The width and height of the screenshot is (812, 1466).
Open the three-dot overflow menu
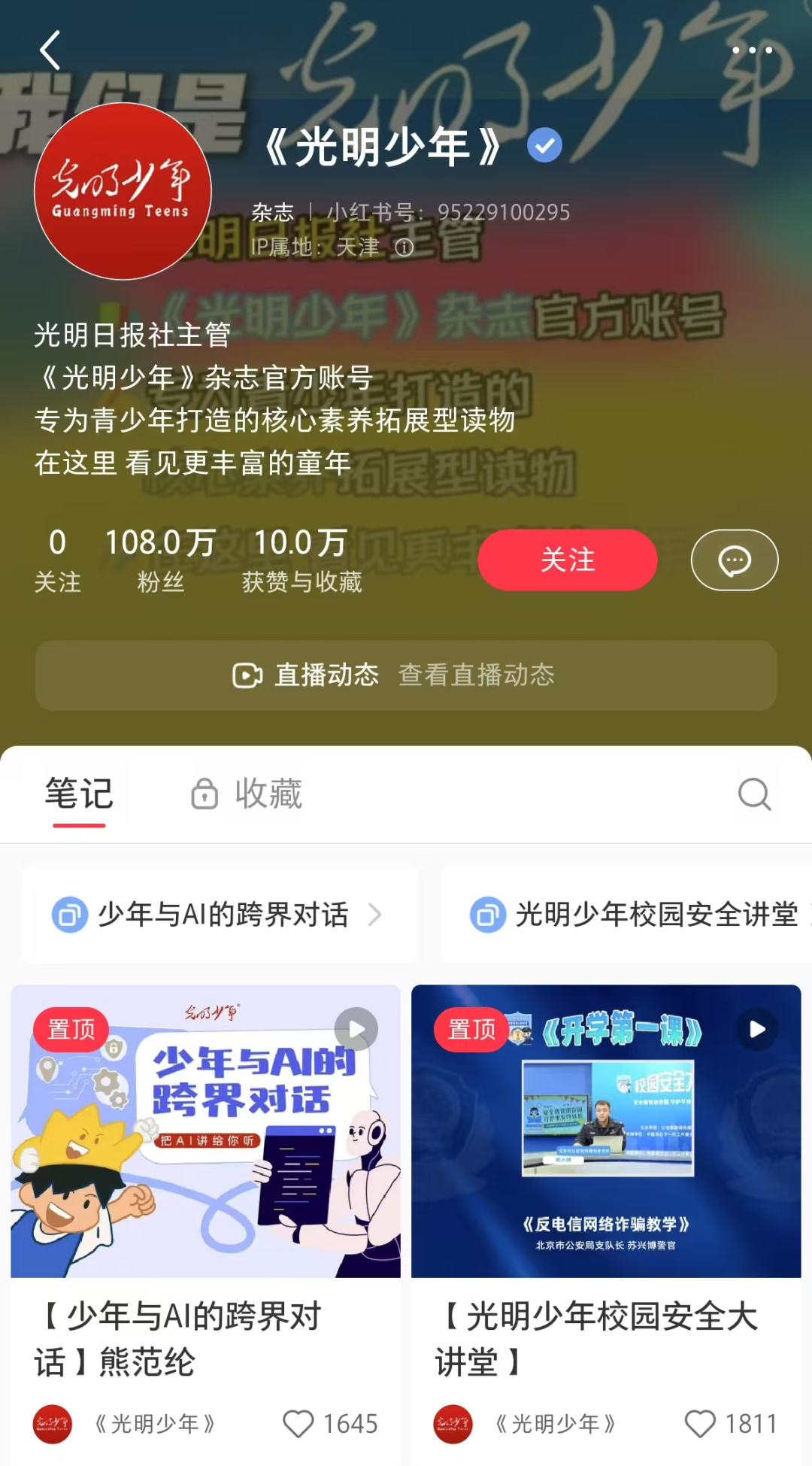click(752, 50)
